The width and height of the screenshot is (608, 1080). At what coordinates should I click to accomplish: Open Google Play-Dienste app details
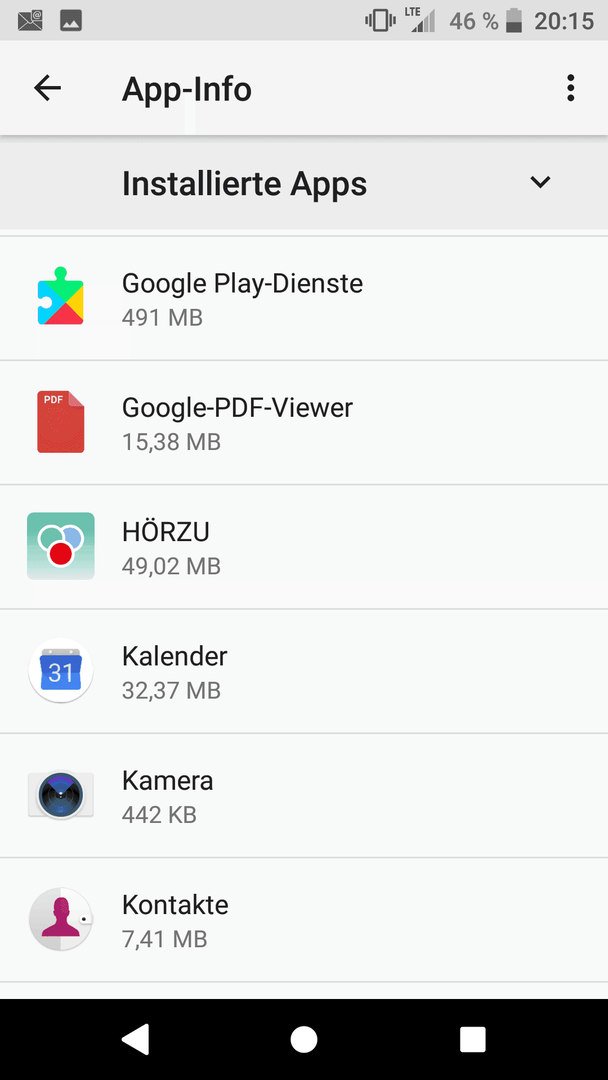click(x=304, y=299)
